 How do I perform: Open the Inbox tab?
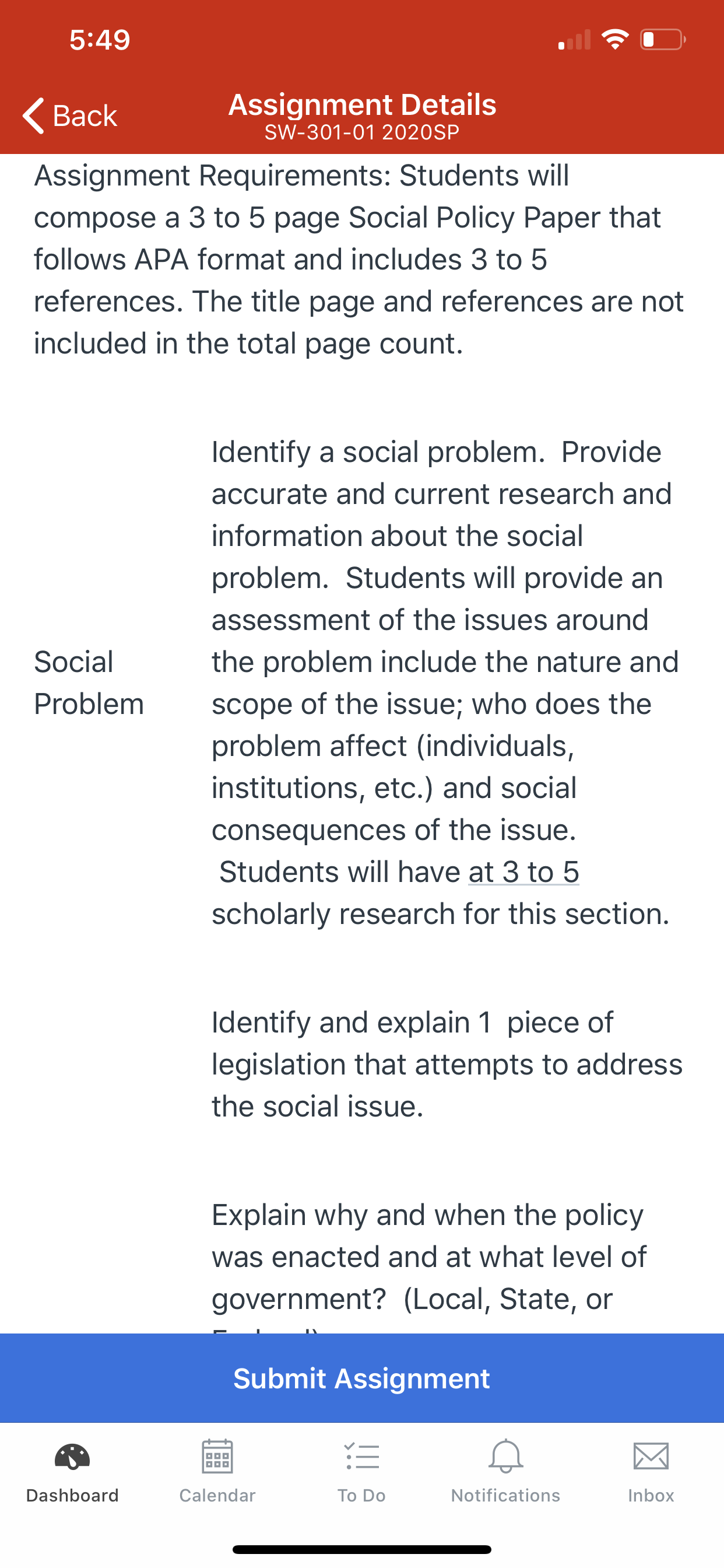(x=651, y=1472)
